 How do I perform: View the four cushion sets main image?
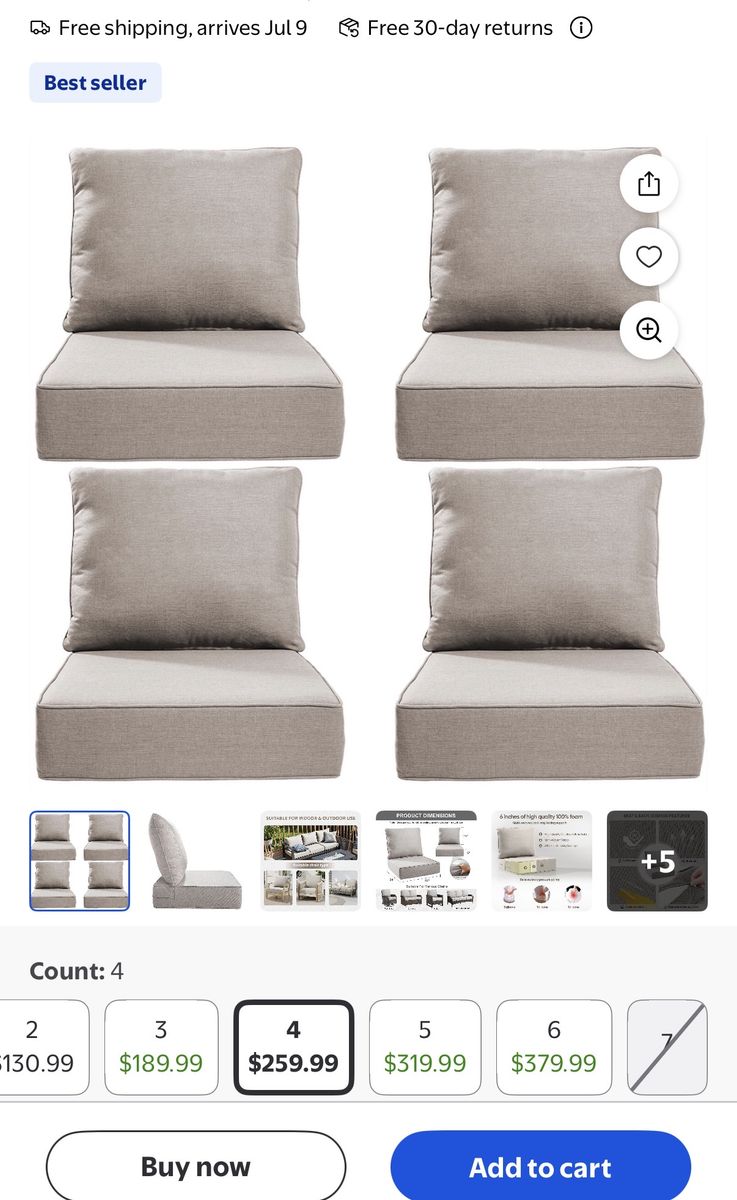pos(368,462)
